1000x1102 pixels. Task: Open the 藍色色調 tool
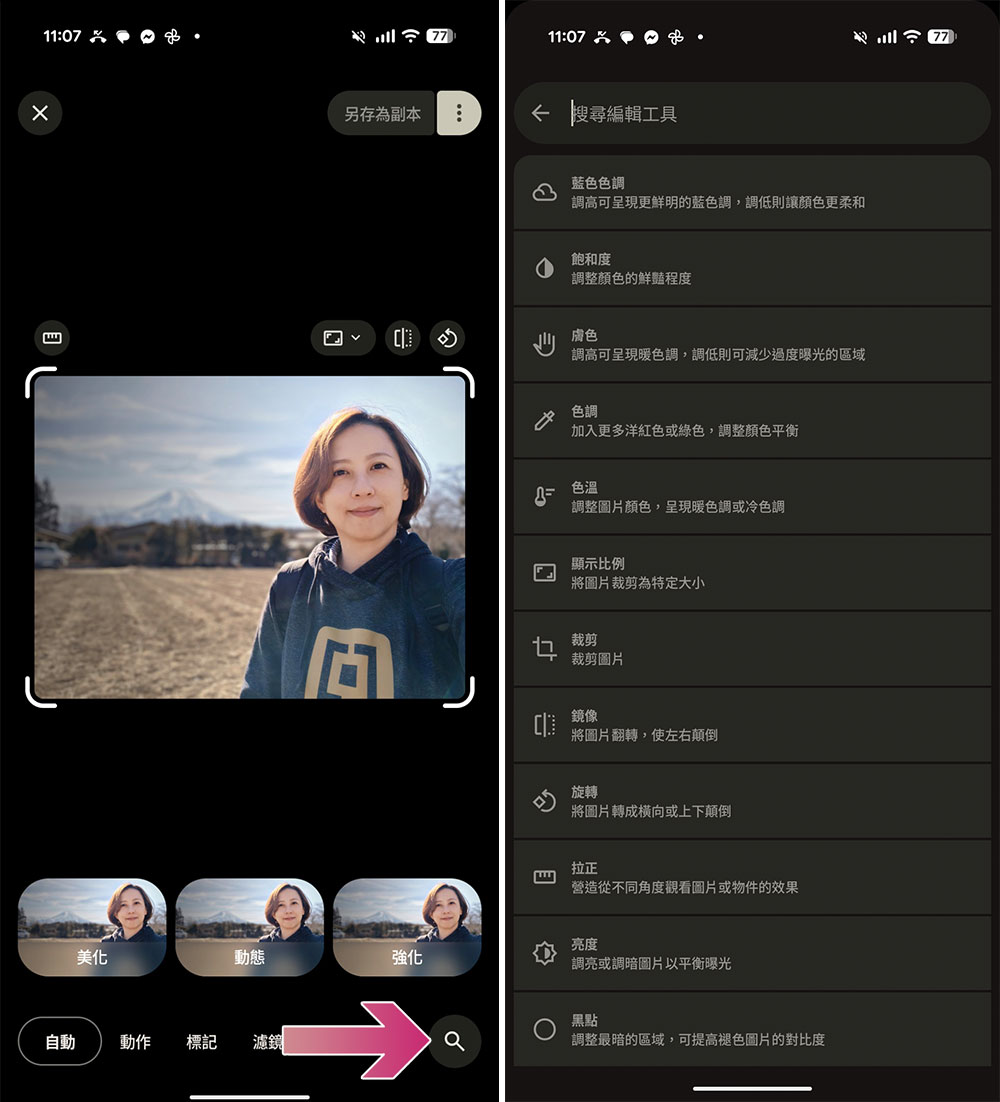(752, 193)
